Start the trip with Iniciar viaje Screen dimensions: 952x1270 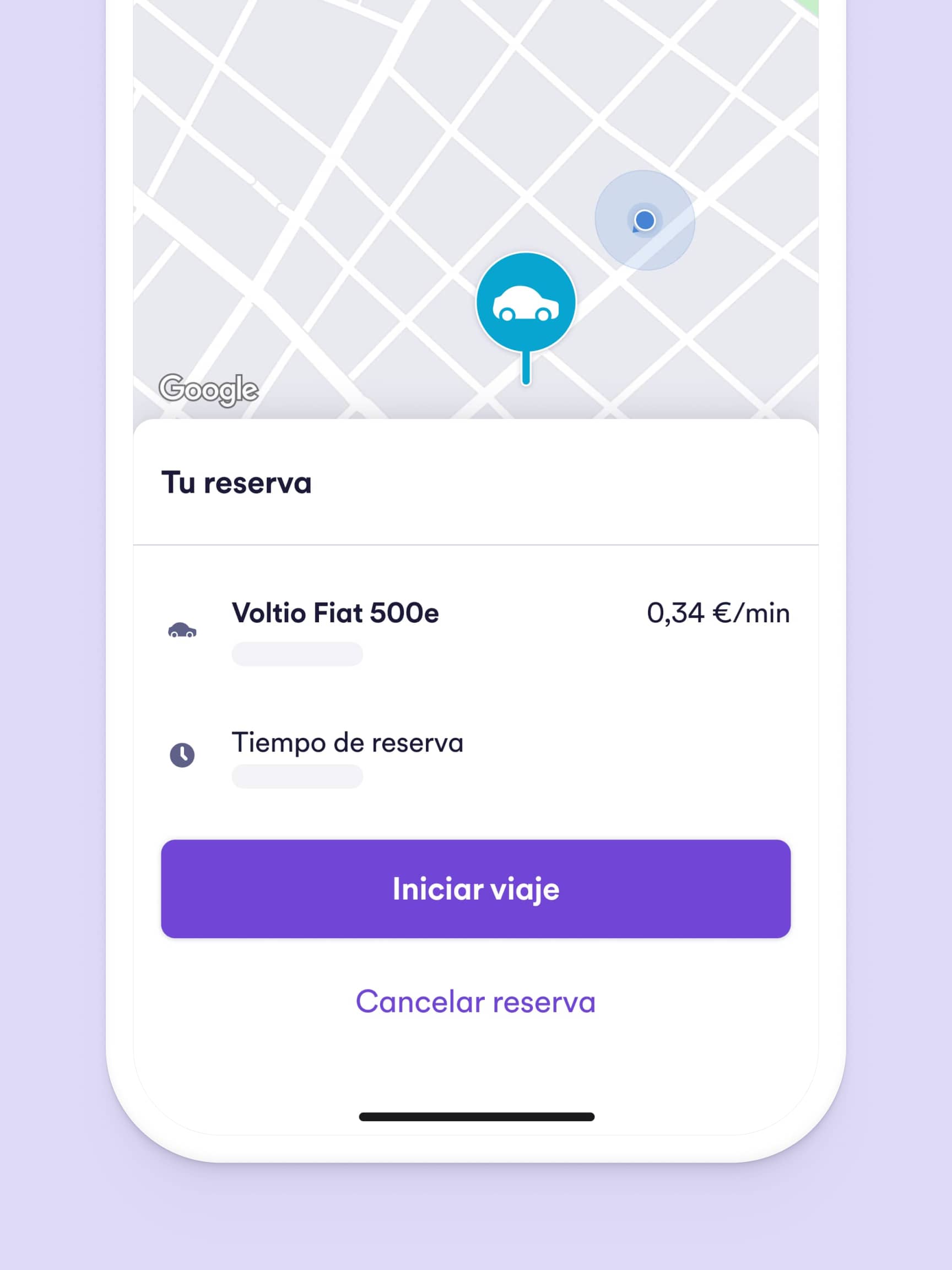(x=475, y=889)
